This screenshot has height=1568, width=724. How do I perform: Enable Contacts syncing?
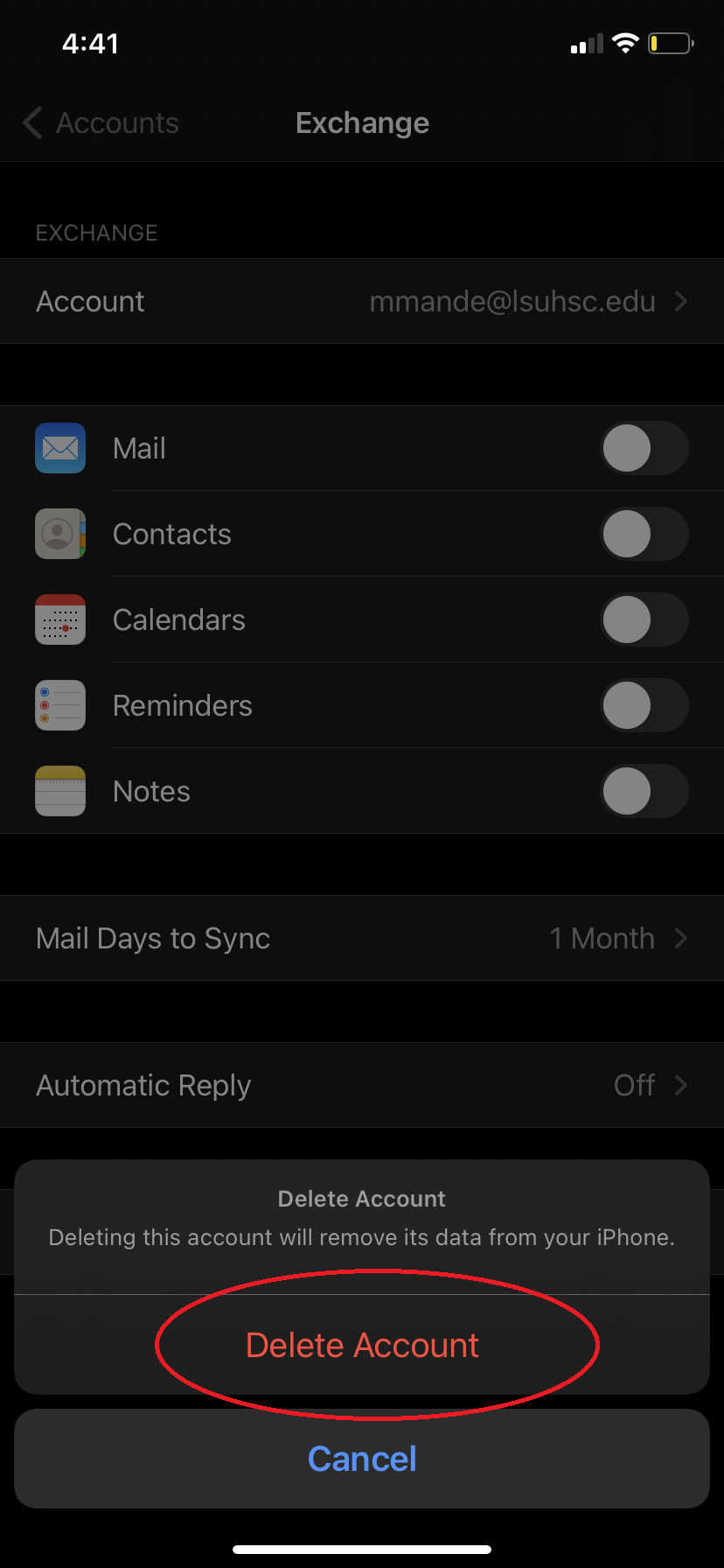pos(644,535)
